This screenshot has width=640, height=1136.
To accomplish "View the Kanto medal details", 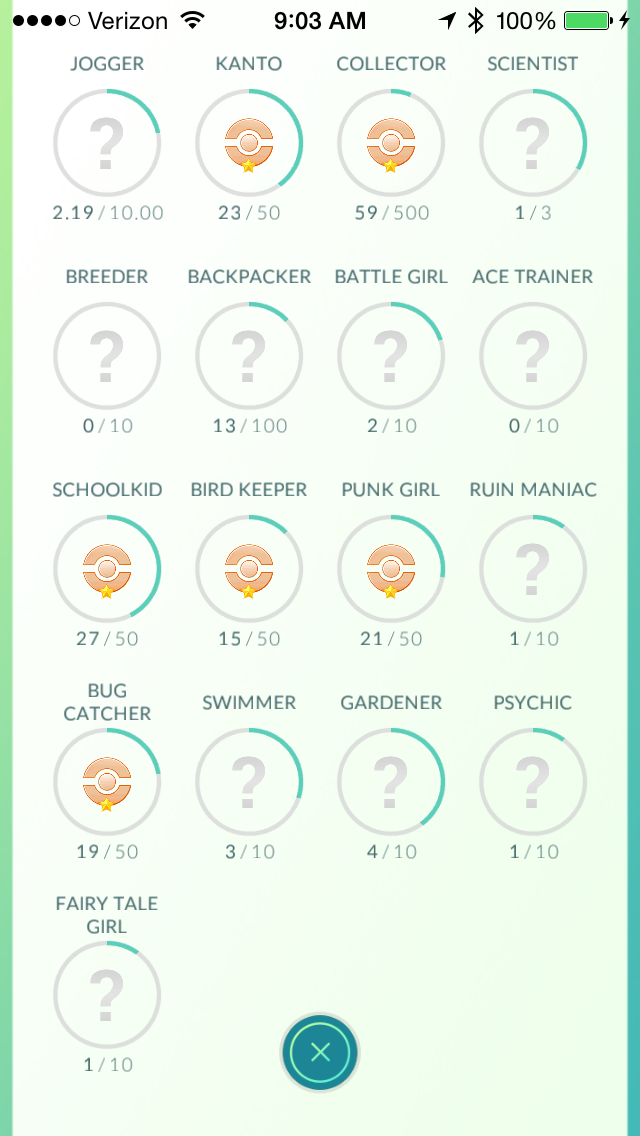I will (249, 142).
